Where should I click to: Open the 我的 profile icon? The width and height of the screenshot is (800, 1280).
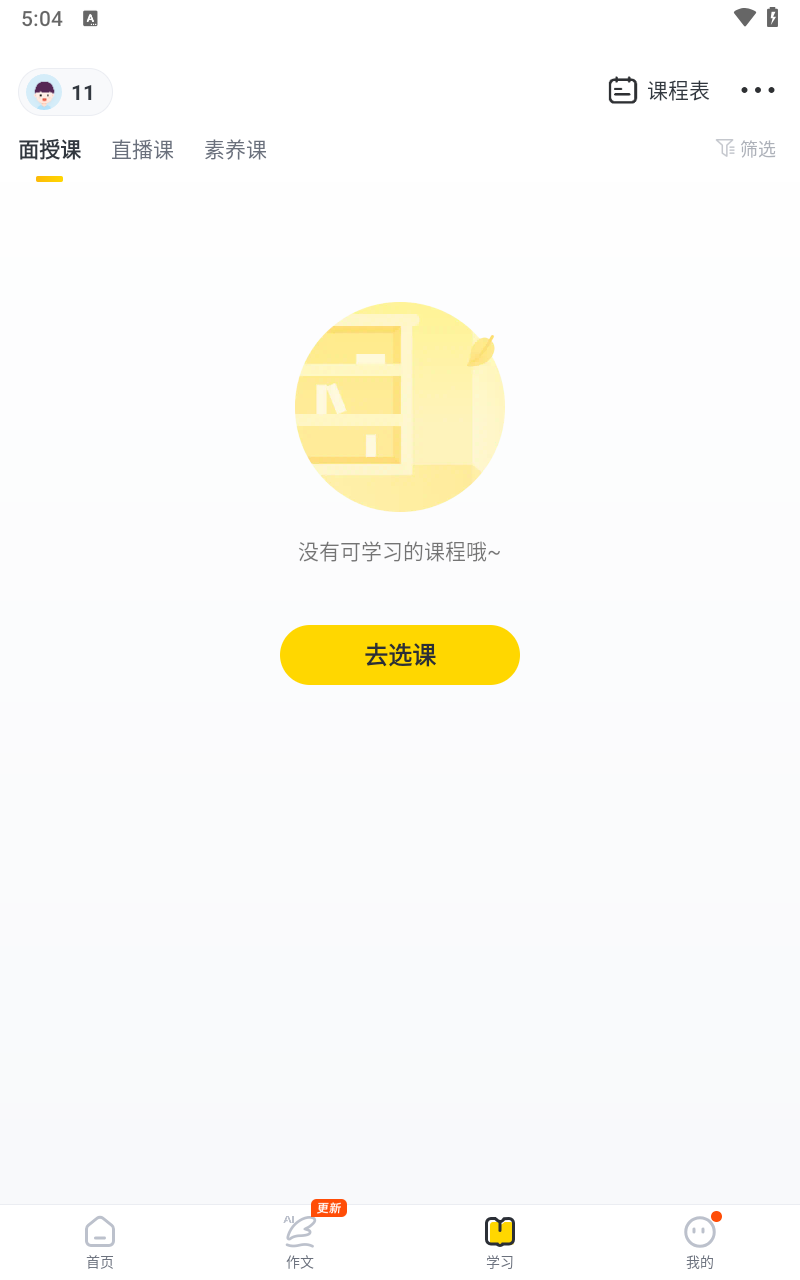pos(699,1231)
